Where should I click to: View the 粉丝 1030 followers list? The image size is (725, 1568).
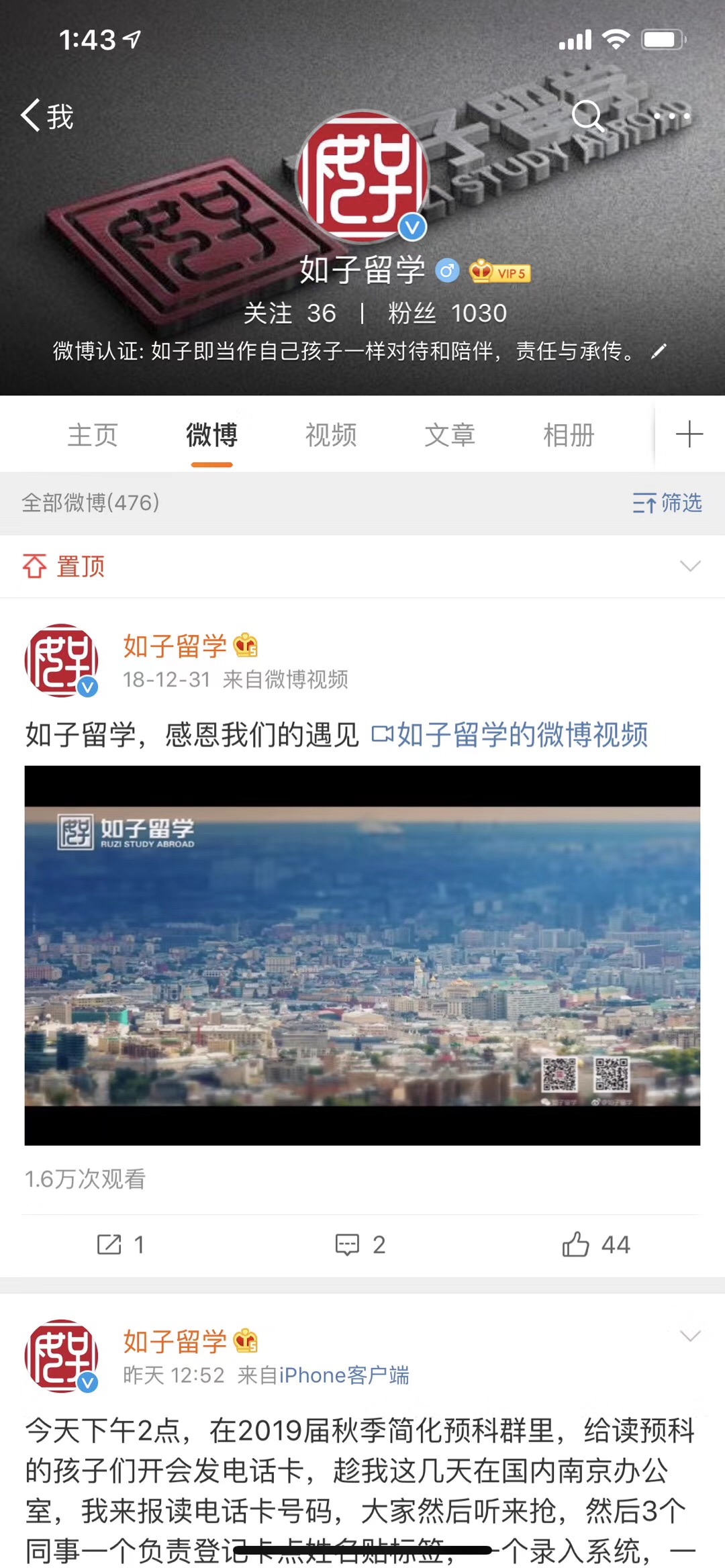[x=447, y=313]
